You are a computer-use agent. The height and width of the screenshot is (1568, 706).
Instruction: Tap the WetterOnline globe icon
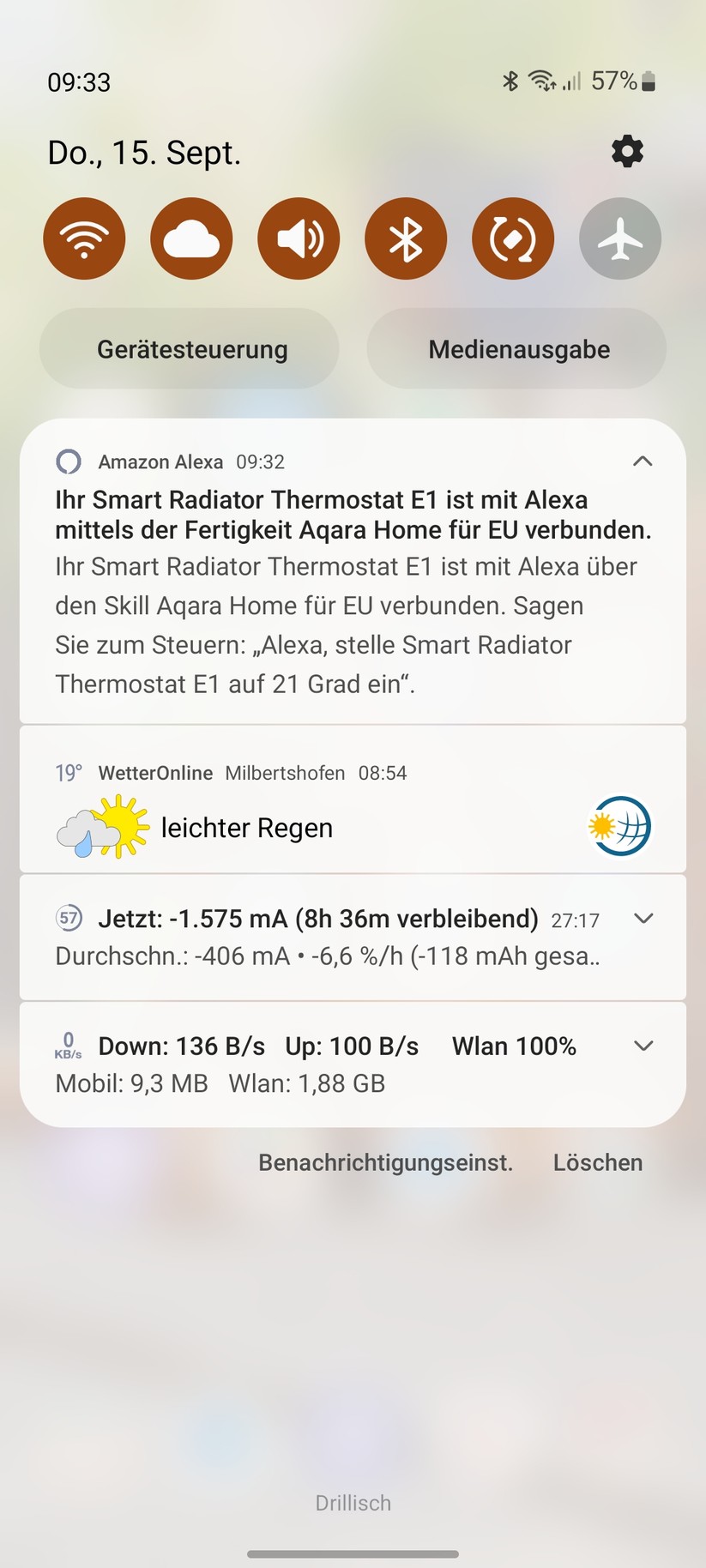pyautogui.click(x=619, y=826)
